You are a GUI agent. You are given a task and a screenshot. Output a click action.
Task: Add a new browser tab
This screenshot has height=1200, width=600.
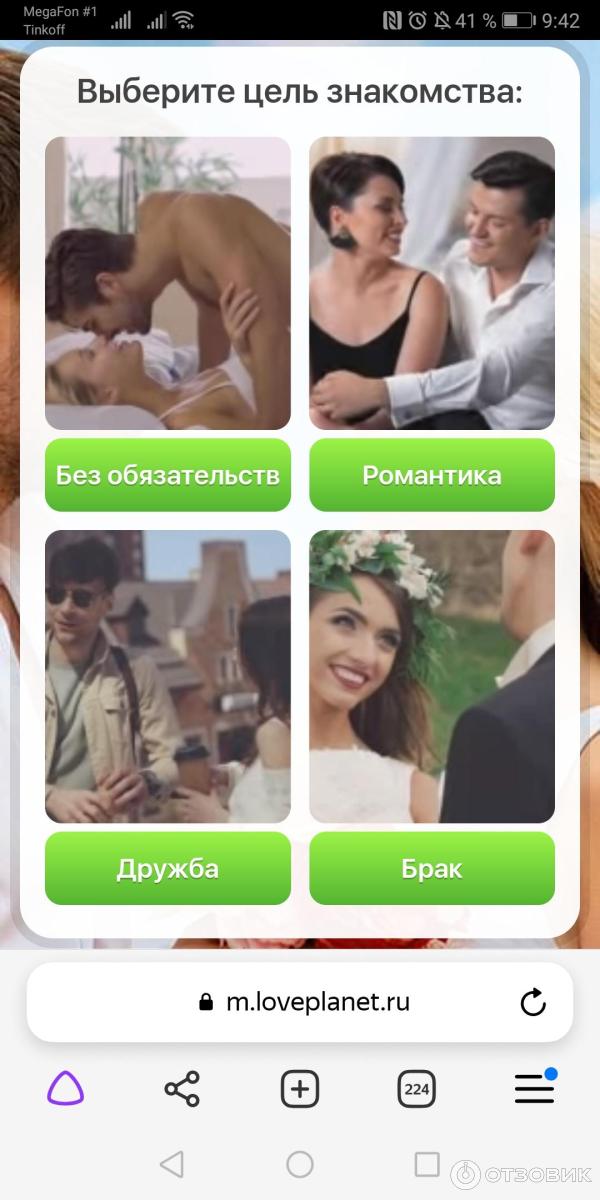(300, 1088)
